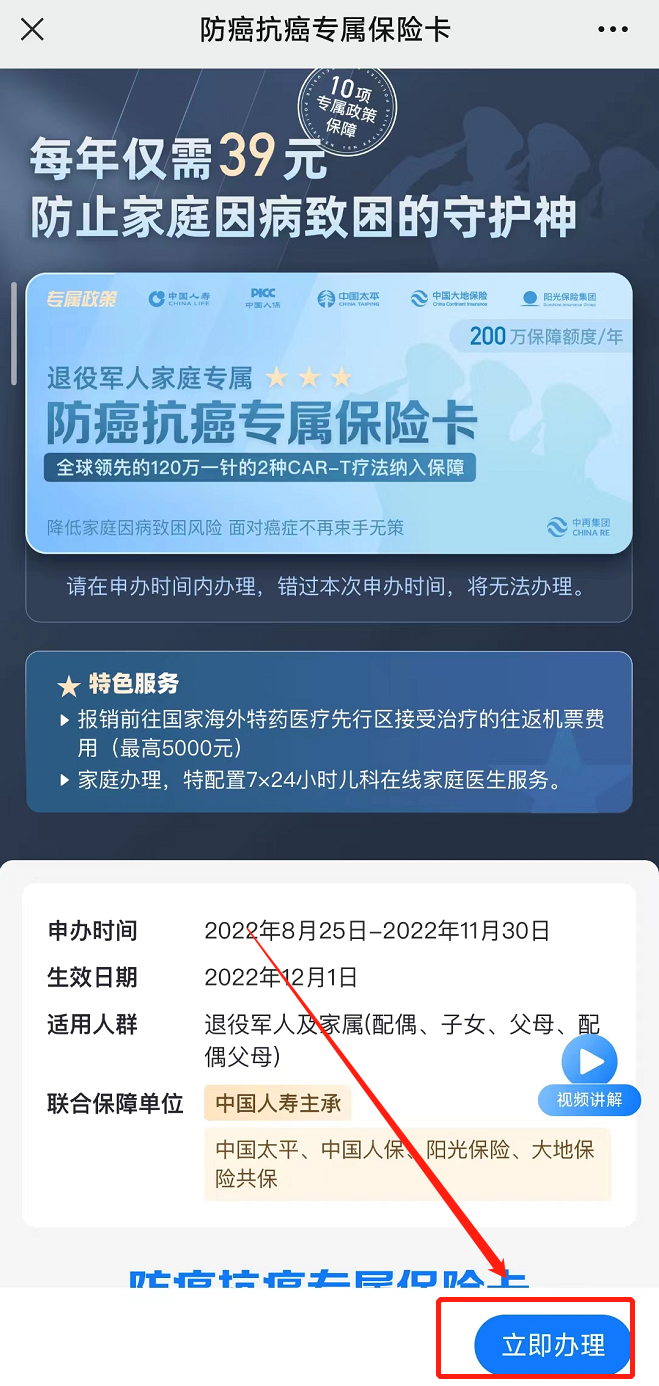Close the page with the X icon

(x=32, y=29)
